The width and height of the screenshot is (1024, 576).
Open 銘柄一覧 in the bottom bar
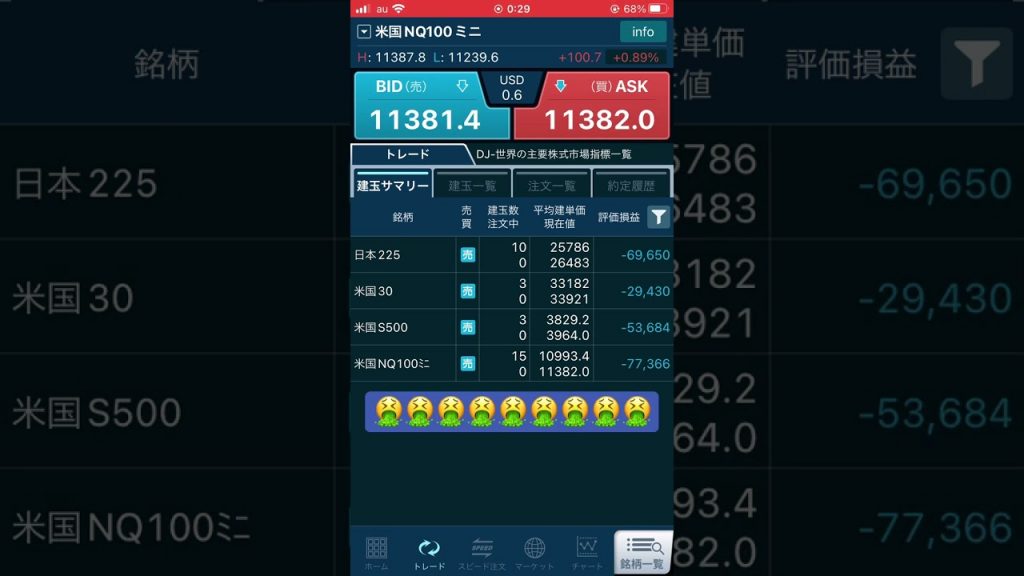coord(641,553)
